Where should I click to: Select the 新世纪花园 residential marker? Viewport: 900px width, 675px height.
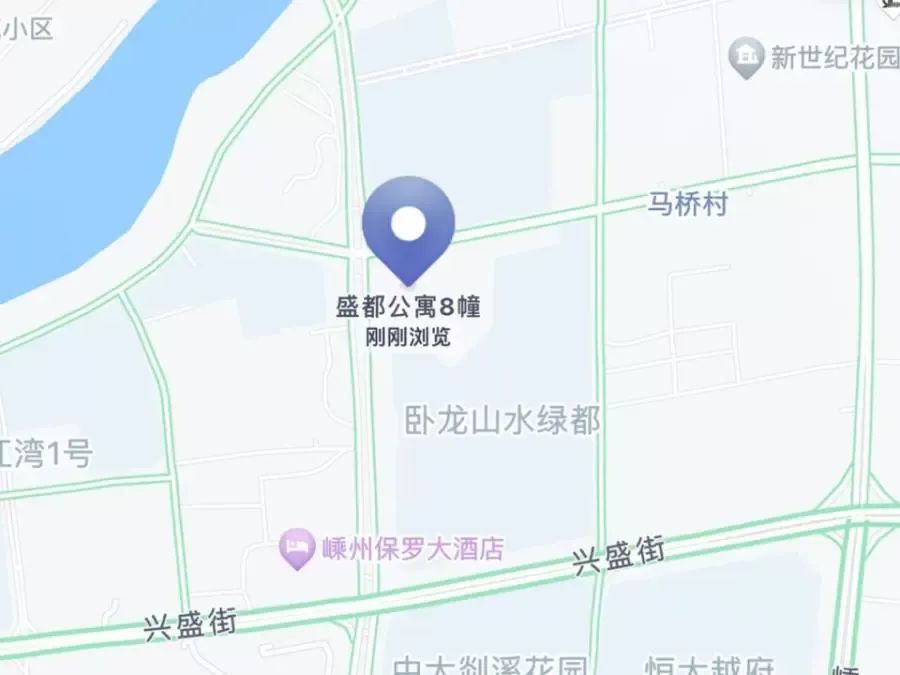pyautogui.click(x=746, y=56)
